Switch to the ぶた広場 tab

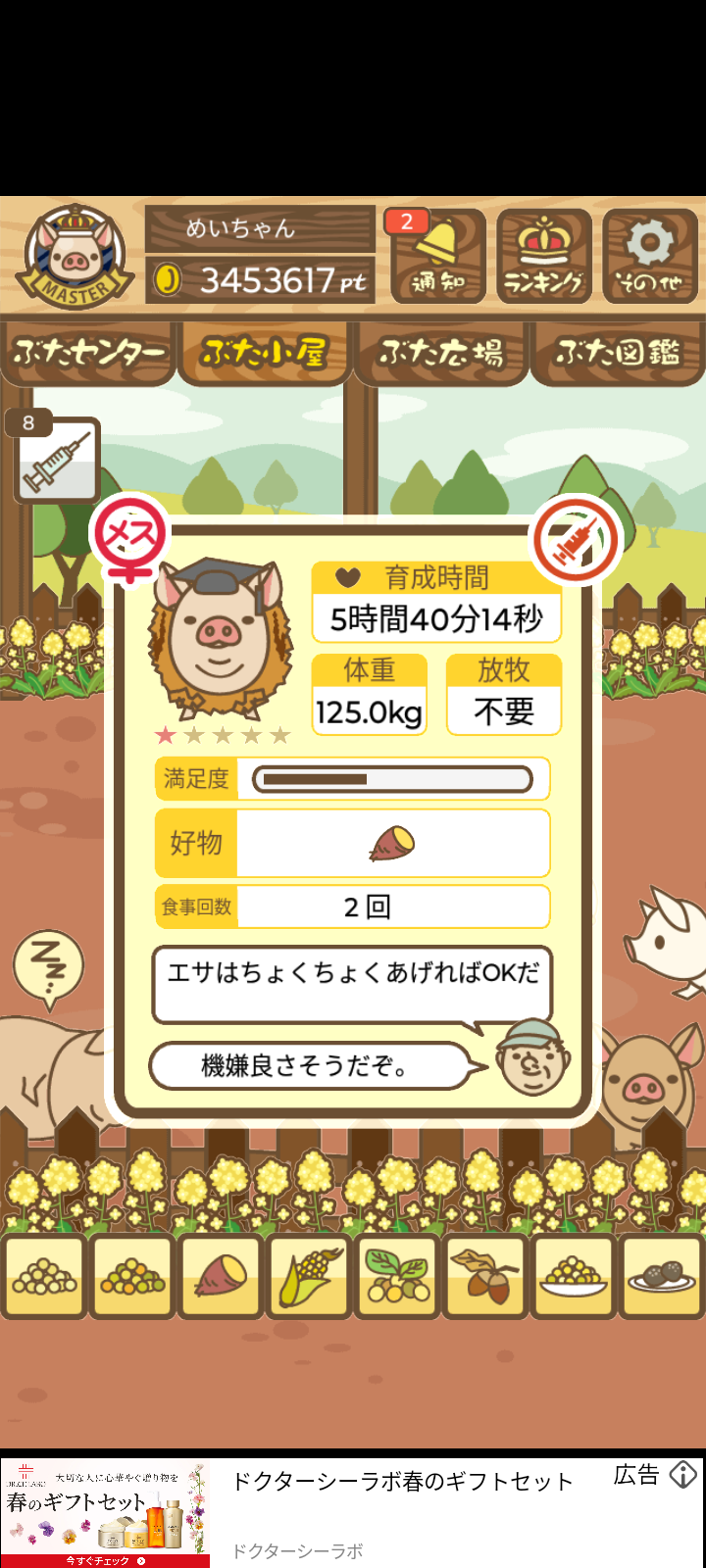441,353
